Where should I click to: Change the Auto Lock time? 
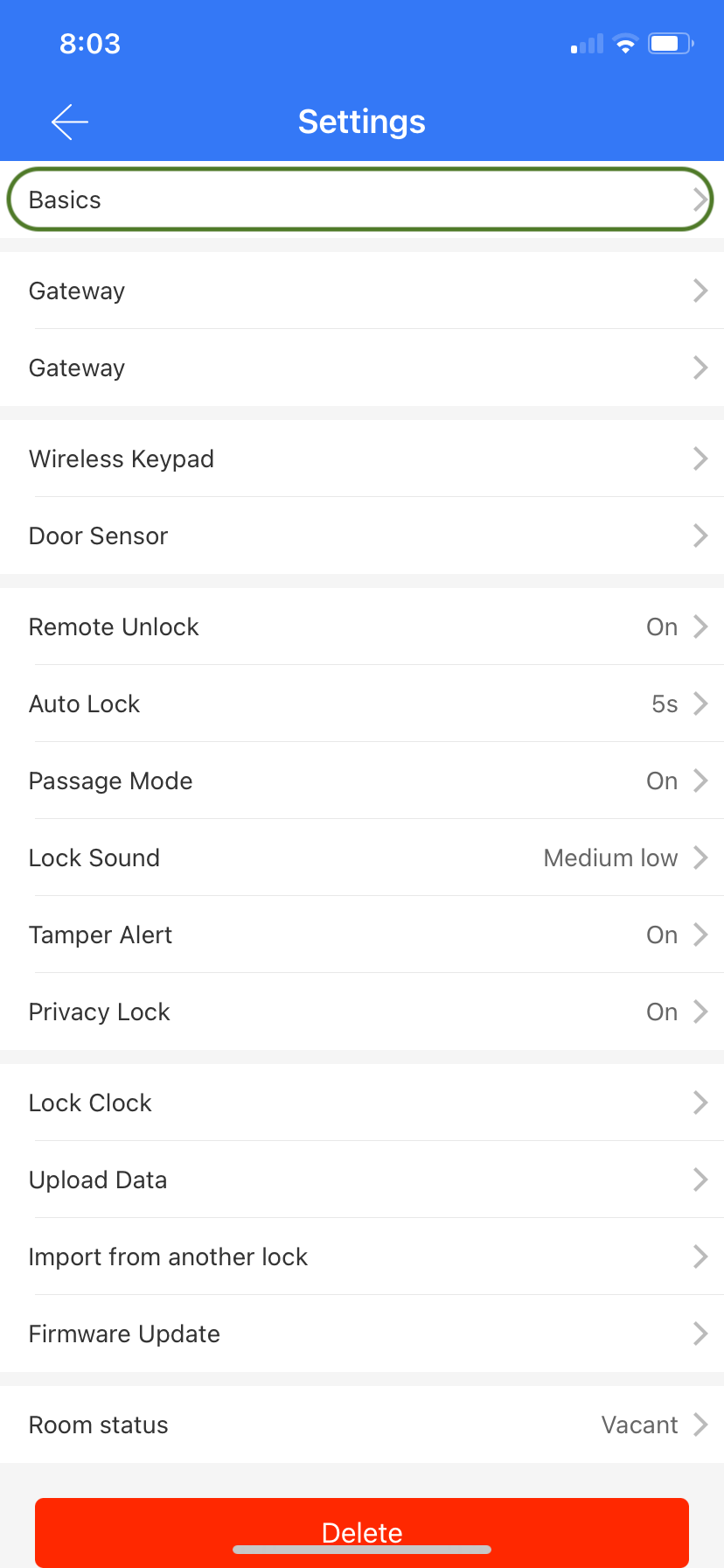click(362, 703)
